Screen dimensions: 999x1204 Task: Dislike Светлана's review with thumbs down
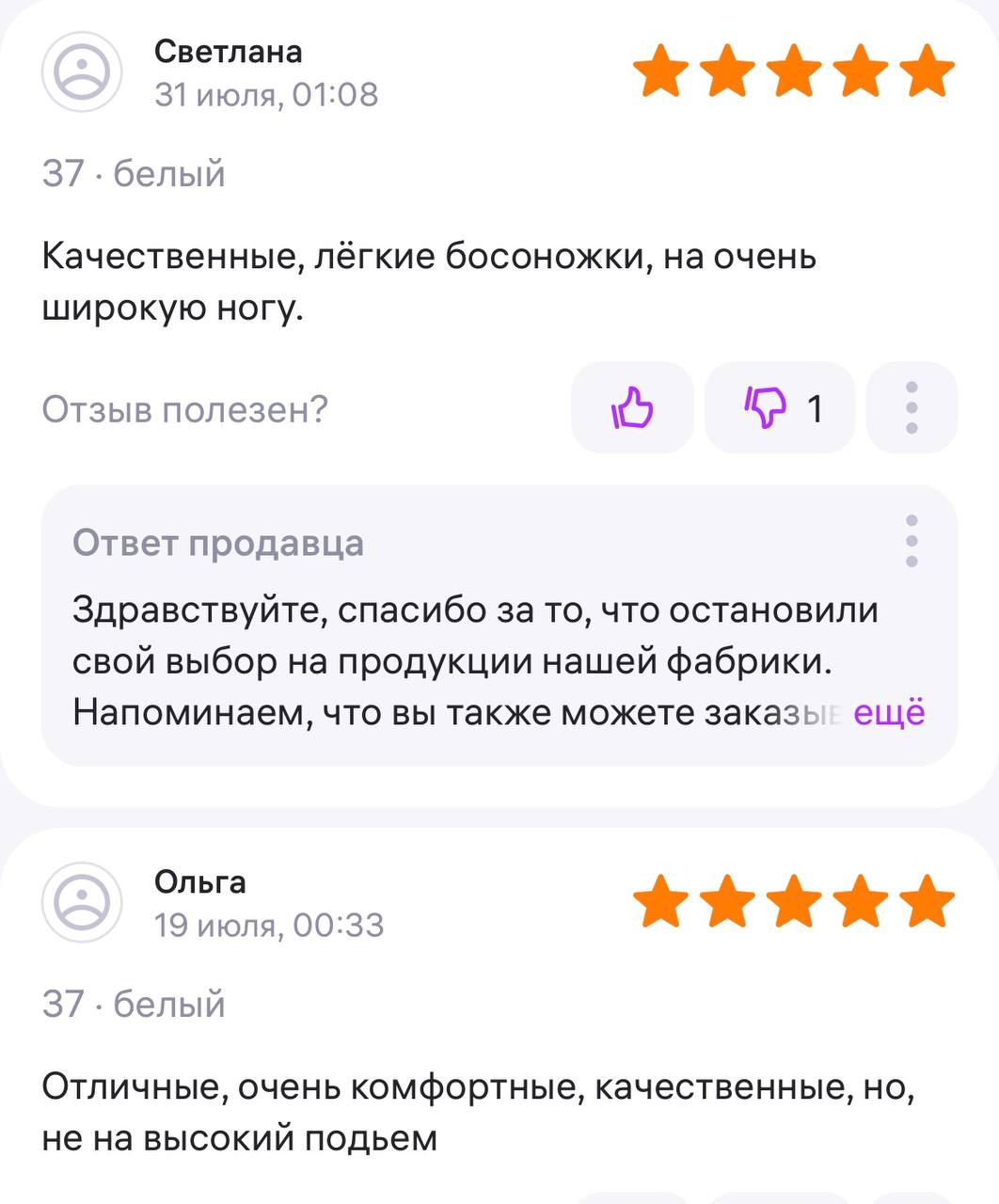click(x=779, y=408)
